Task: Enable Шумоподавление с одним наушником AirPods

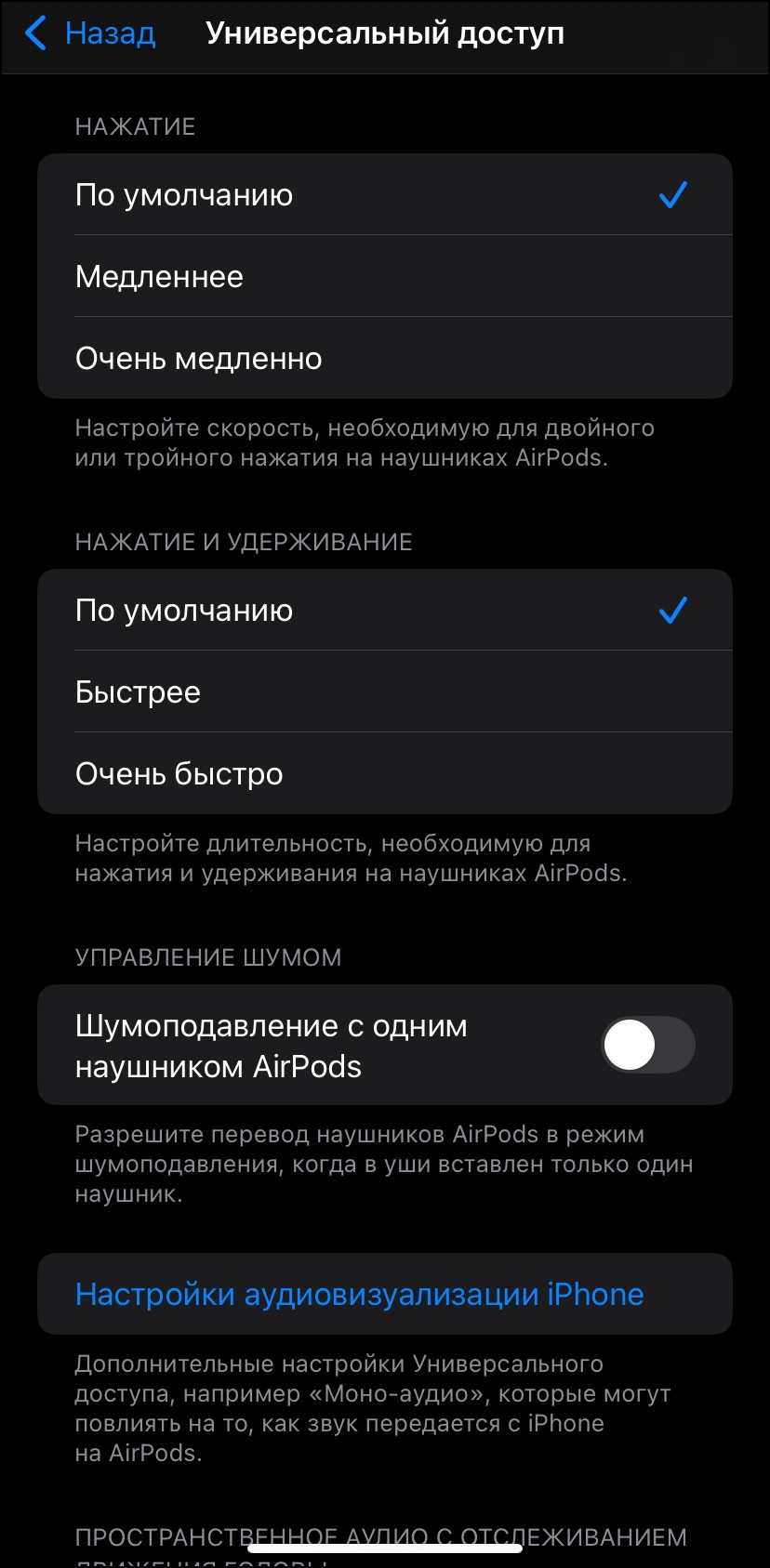Action: 647,1046
